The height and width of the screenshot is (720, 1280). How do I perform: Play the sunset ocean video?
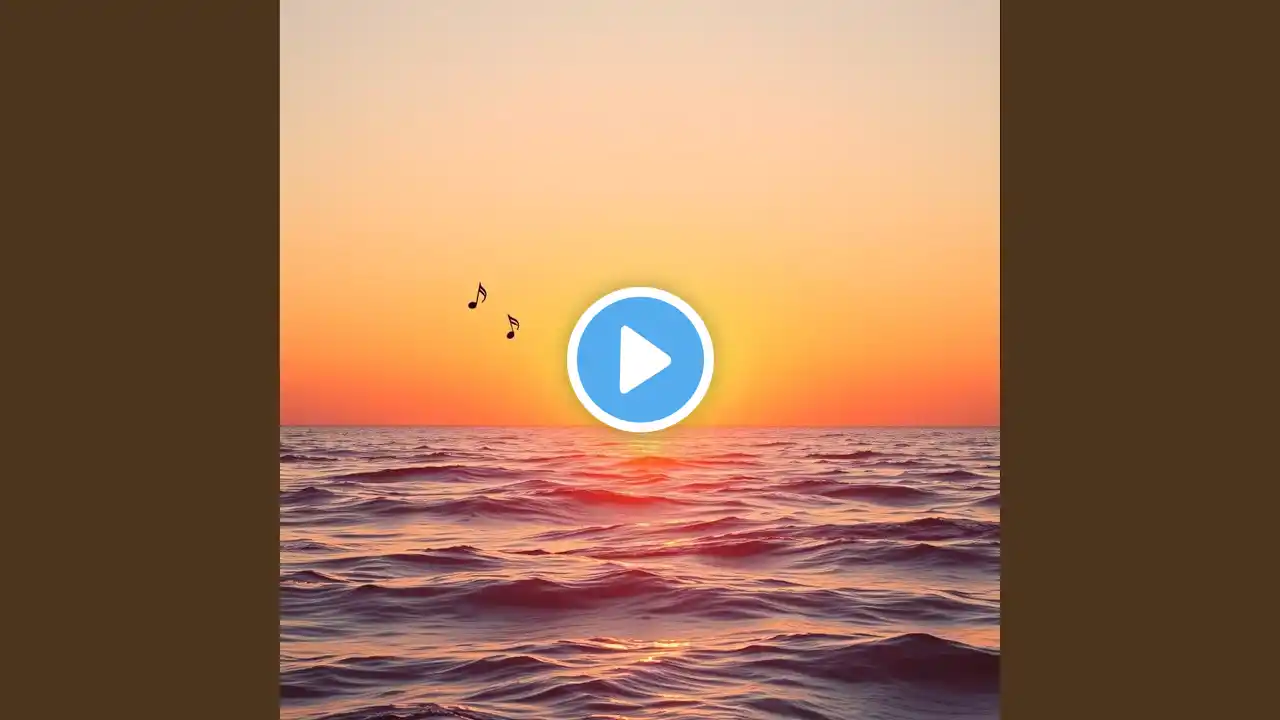[x=640, y=359]
